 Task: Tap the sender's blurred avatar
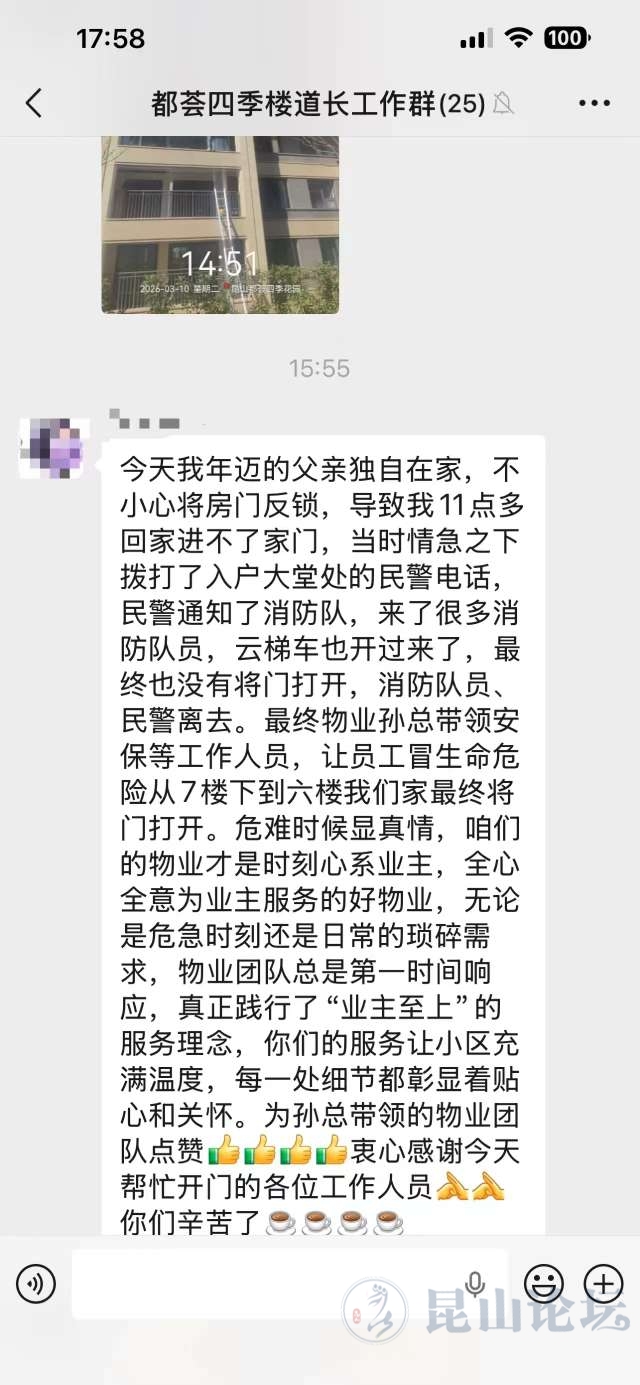55,449
